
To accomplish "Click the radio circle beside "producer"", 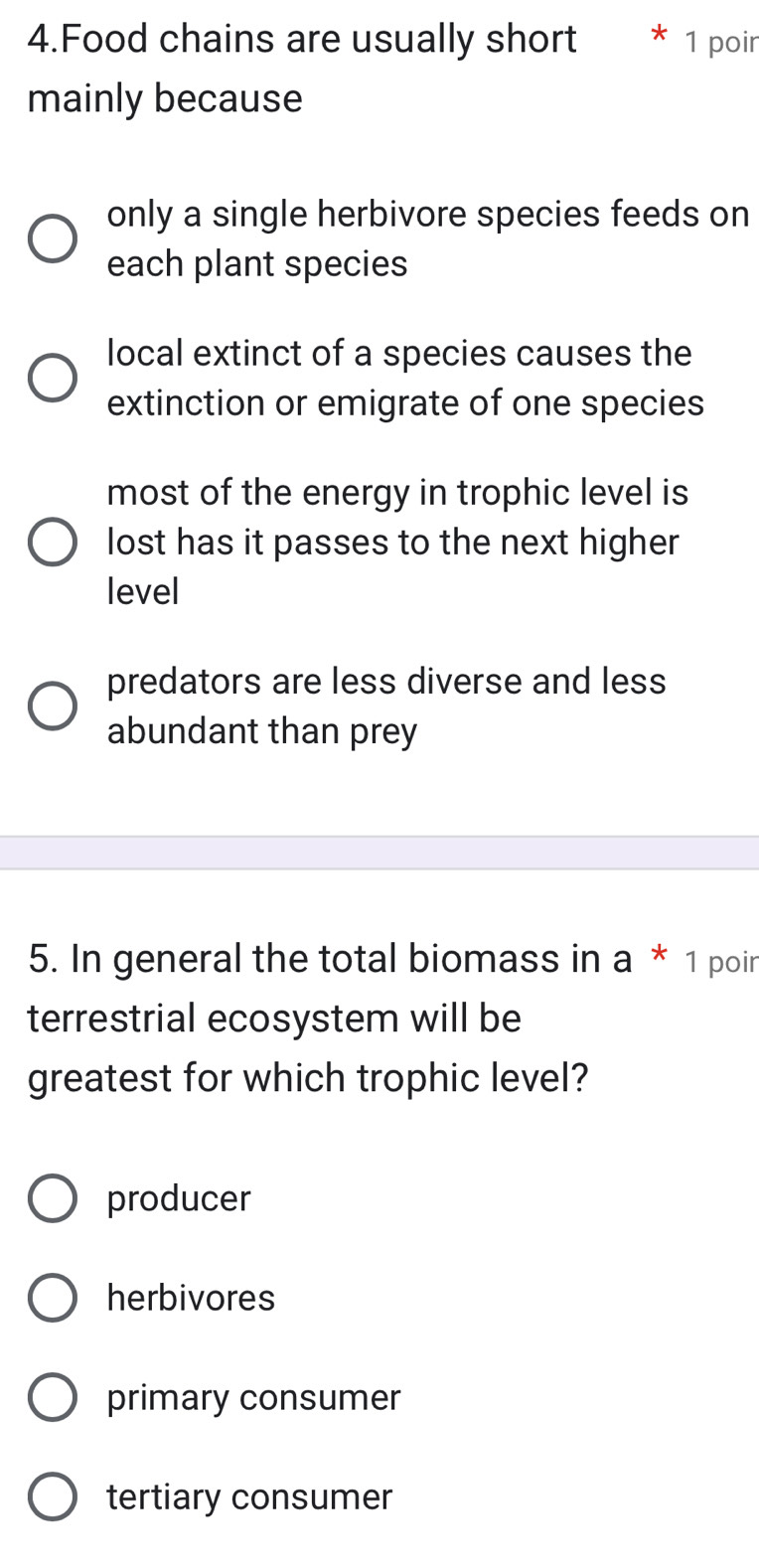I will tap(53, 1197).
